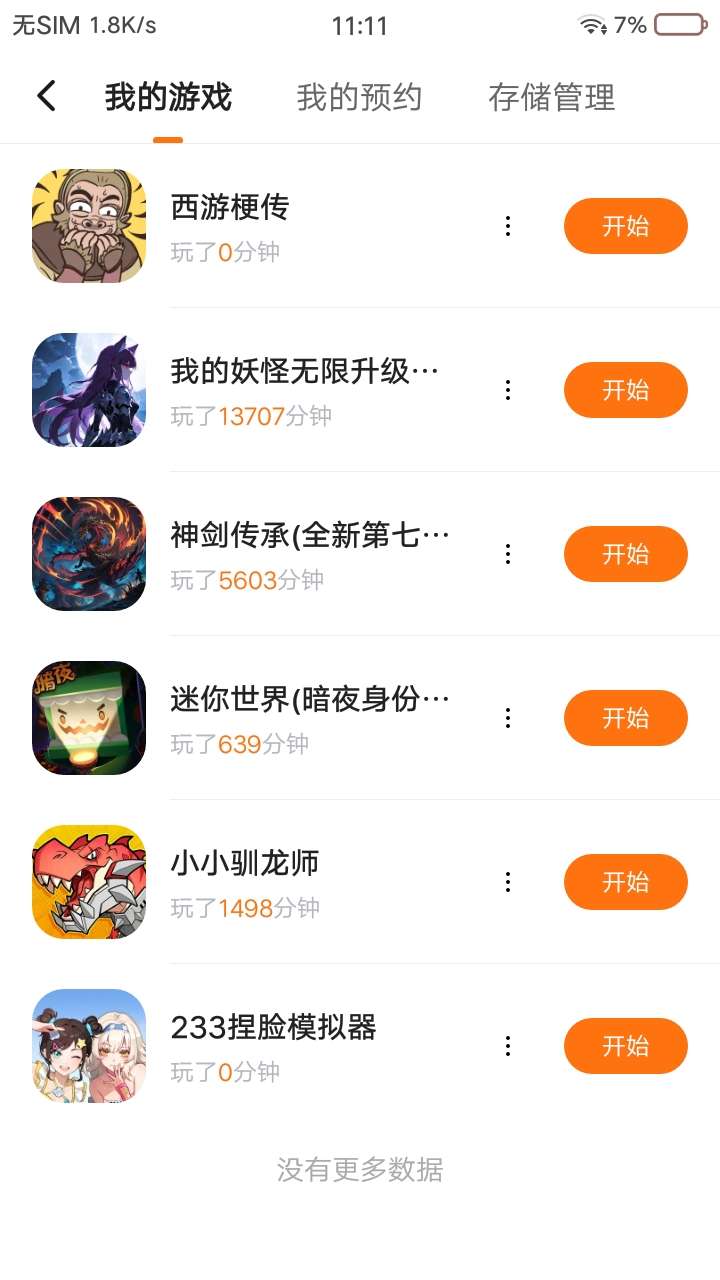Show the options menu for 我的妖怪无限升级
The width and height of the screenshot is (720, 1280).
click(x=508, y=390)
